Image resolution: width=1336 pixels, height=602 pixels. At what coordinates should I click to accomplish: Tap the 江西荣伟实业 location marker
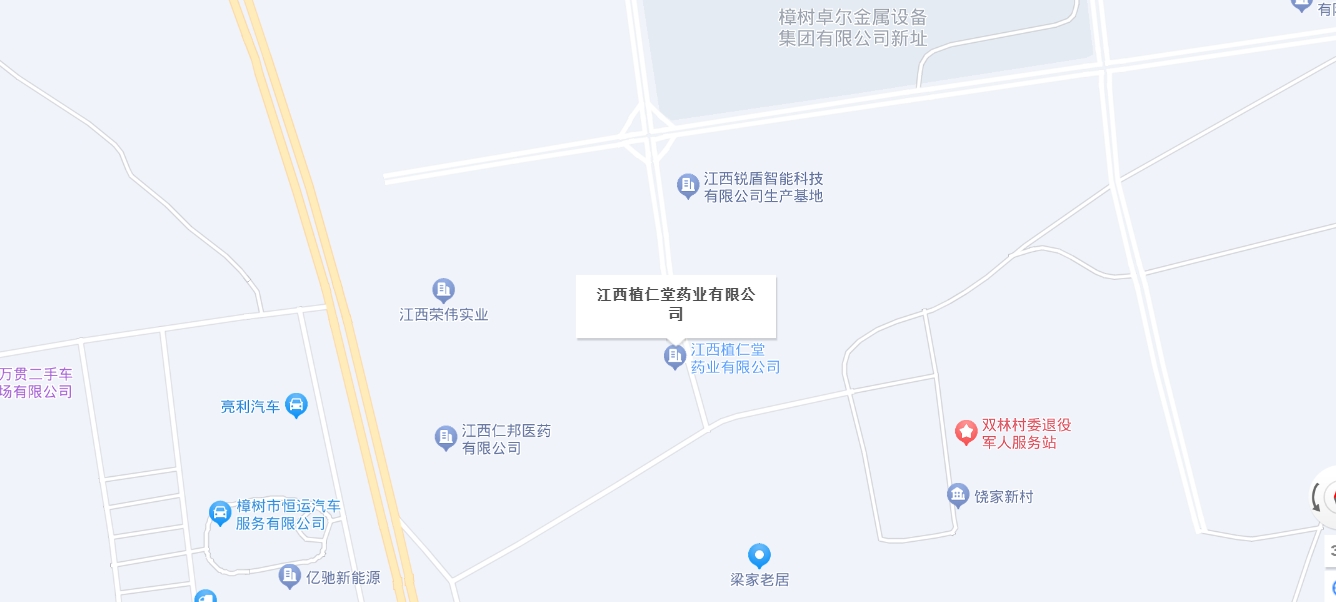(444, 290)
